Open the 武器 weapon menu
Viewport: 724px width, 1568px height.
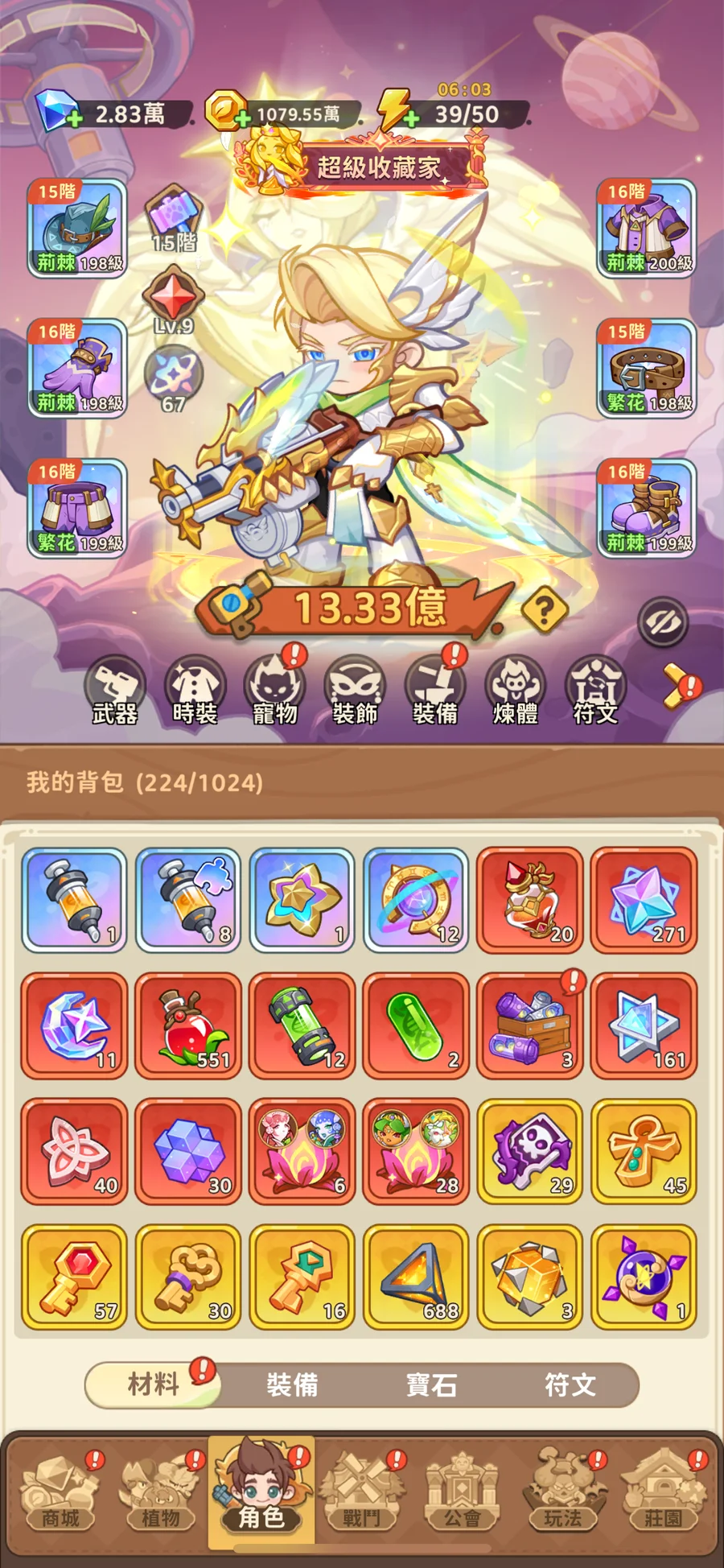click(x=115, y=690)
